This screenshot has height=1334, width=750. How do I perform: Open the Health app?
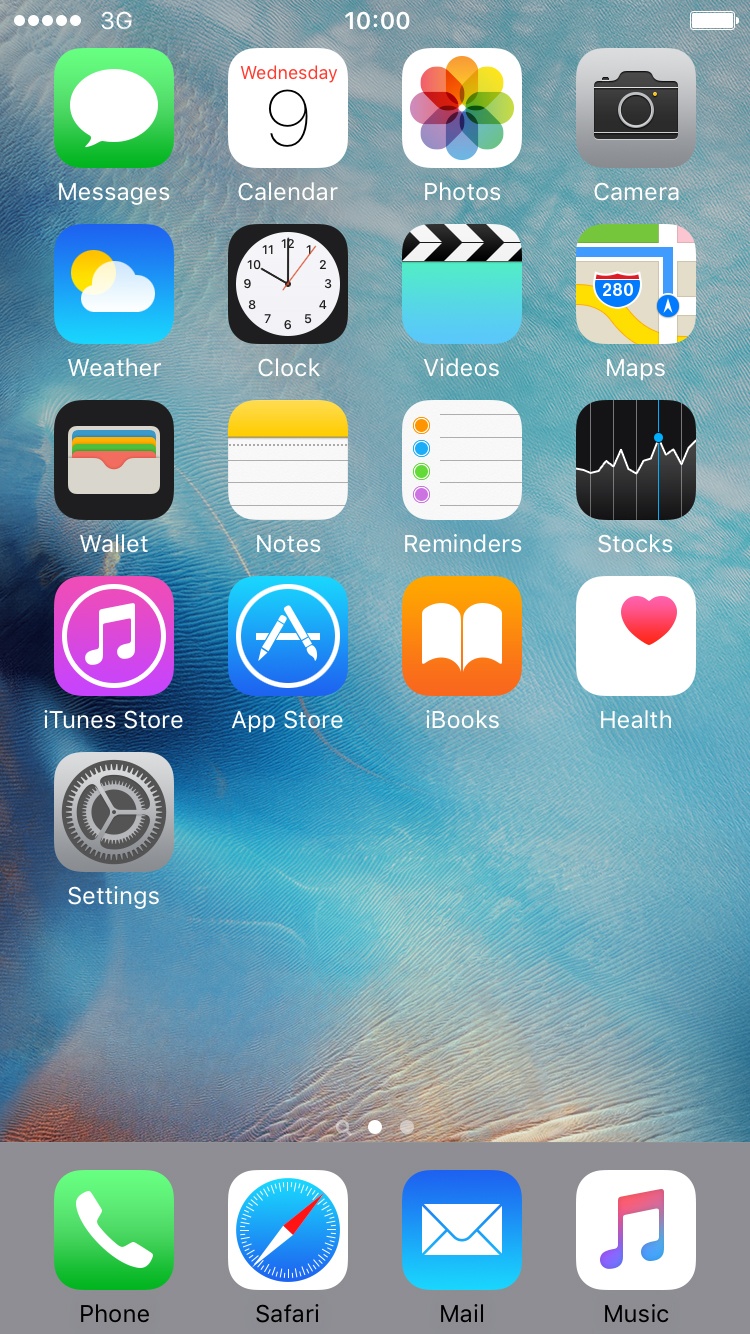click(x=636, y=636)
